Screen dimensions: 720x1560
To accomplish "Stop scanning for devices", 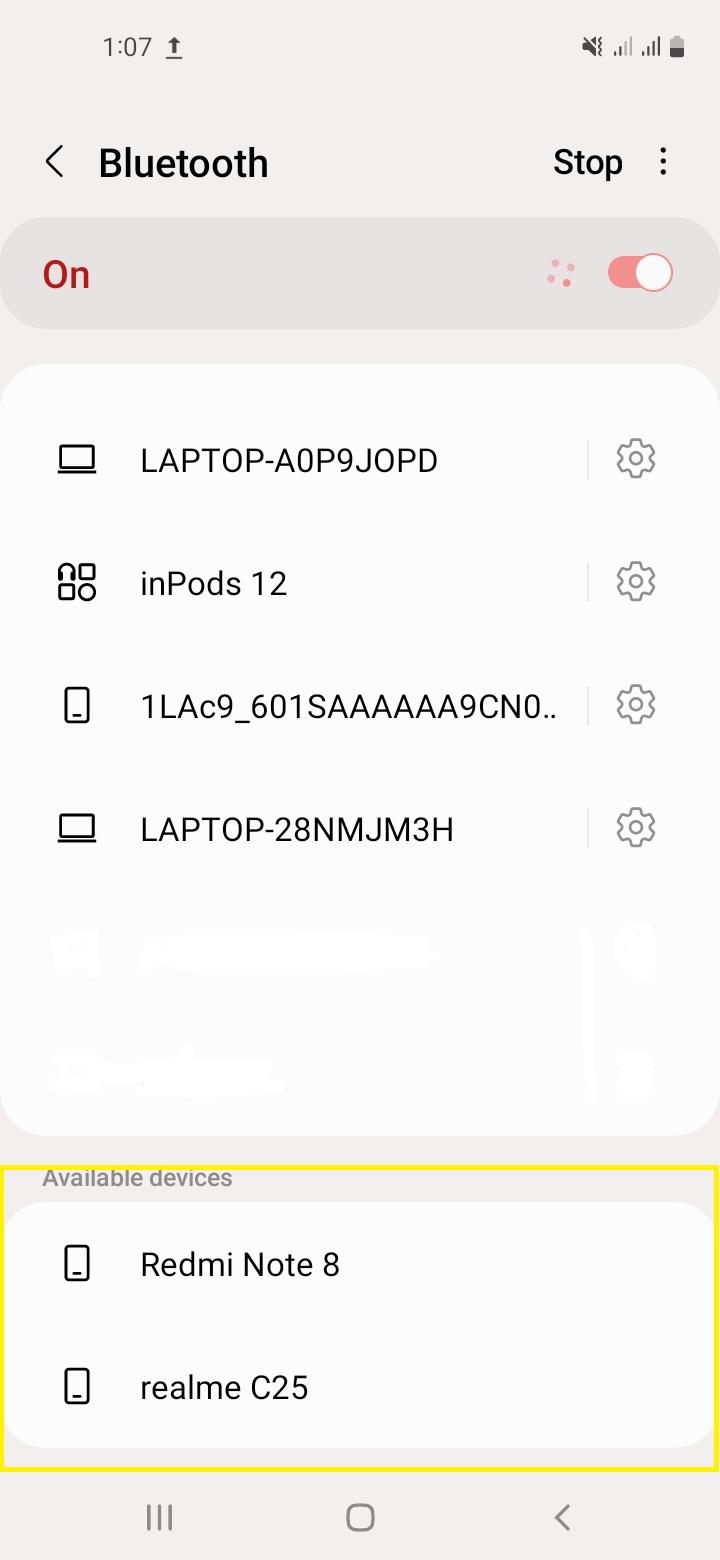I will [x=588, y=162].
